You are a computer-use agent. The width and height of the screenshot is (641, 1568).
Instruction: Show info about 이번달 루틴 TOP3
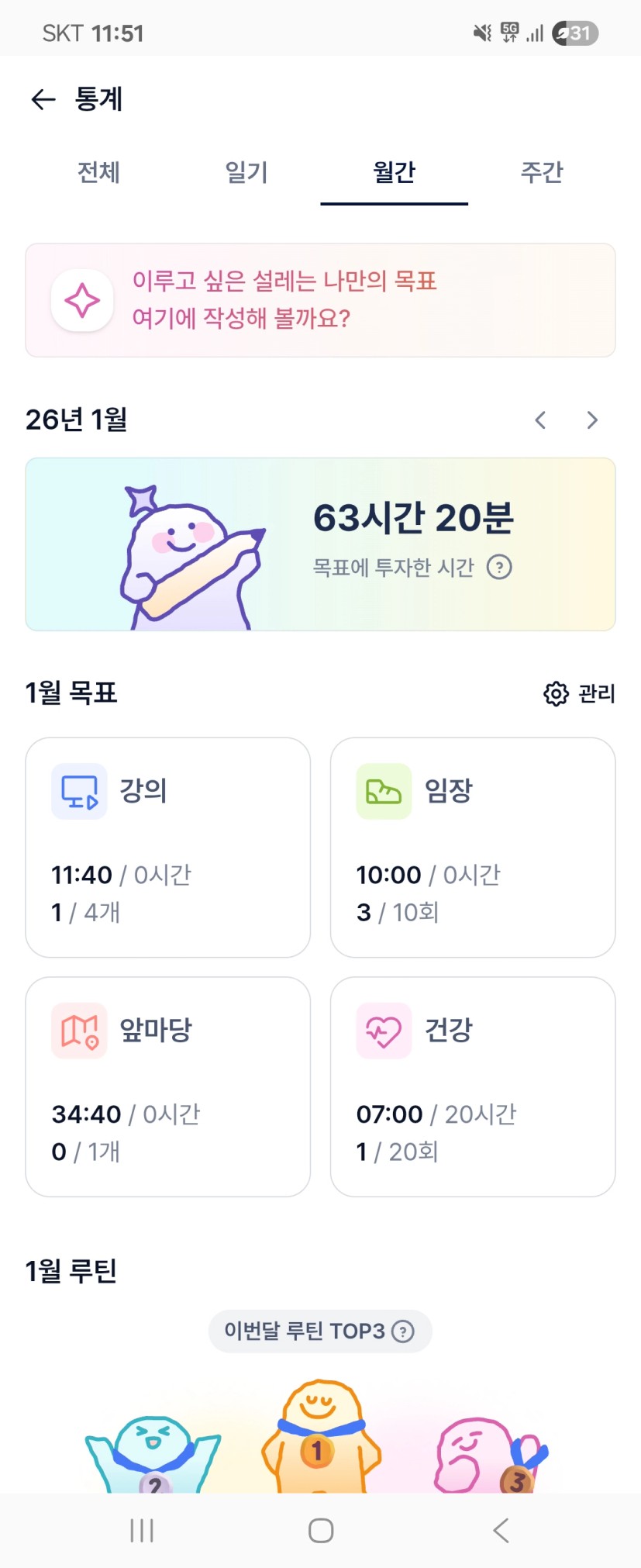point(403,1331)
